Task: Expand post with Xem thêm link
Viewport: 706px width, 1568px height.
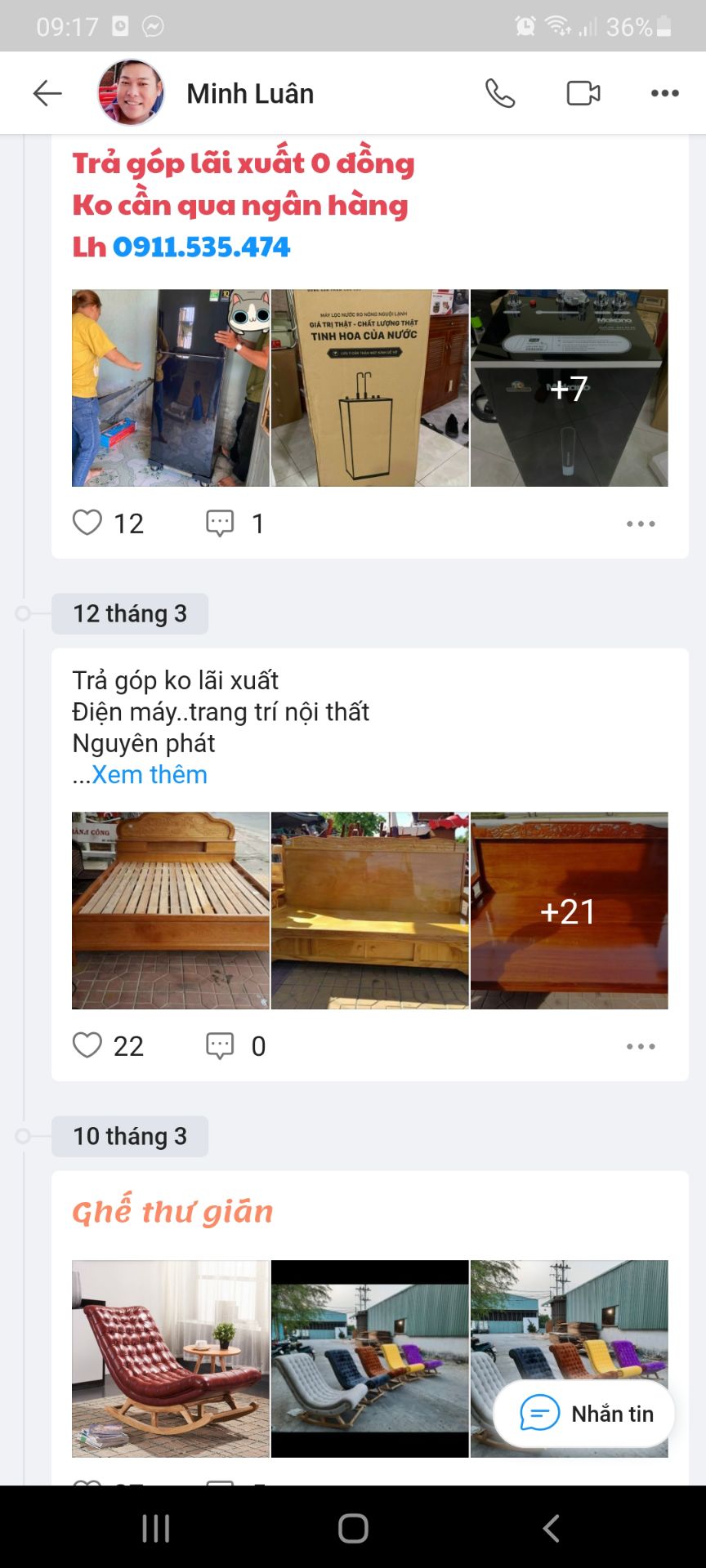Action: click(x=150, y=774)
